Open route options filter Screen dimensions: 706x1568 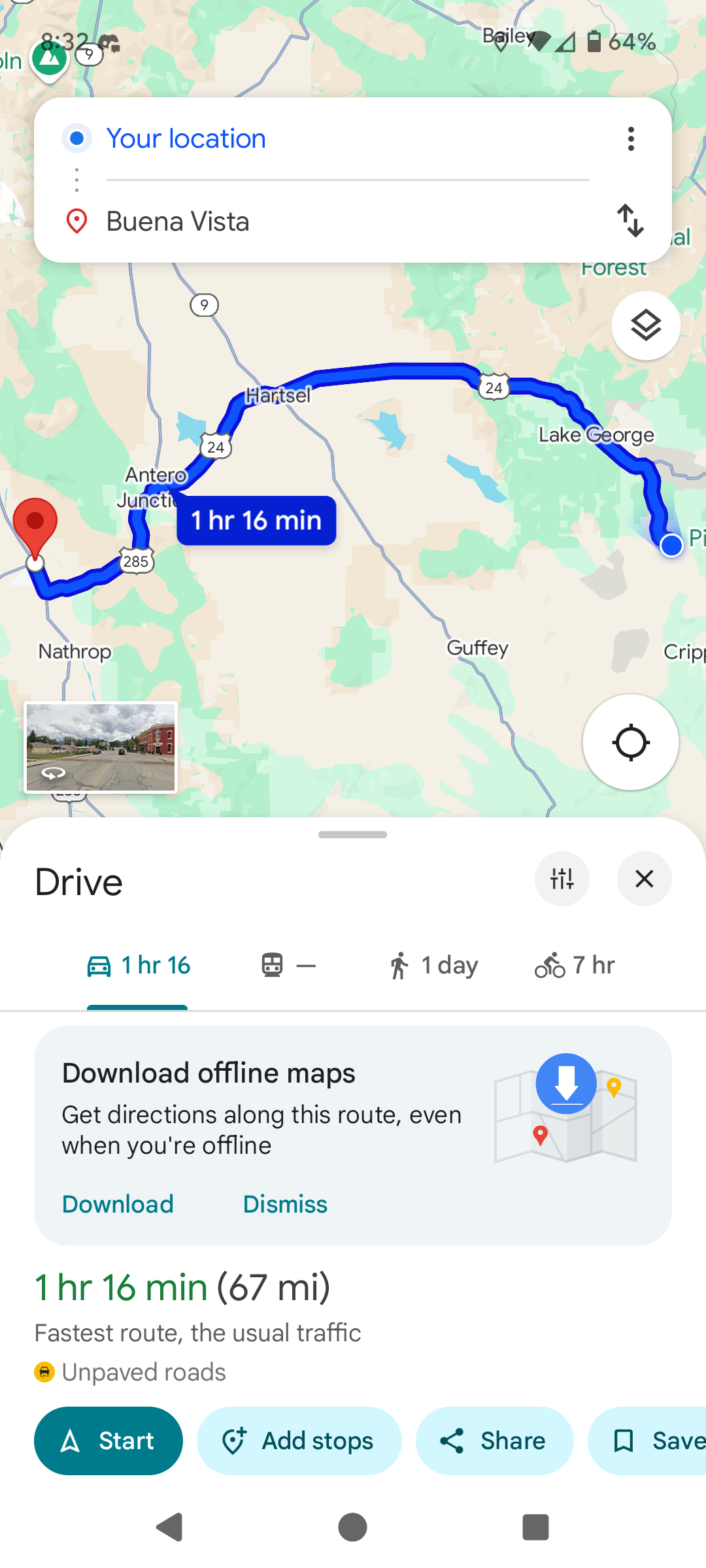pos(562,879)
